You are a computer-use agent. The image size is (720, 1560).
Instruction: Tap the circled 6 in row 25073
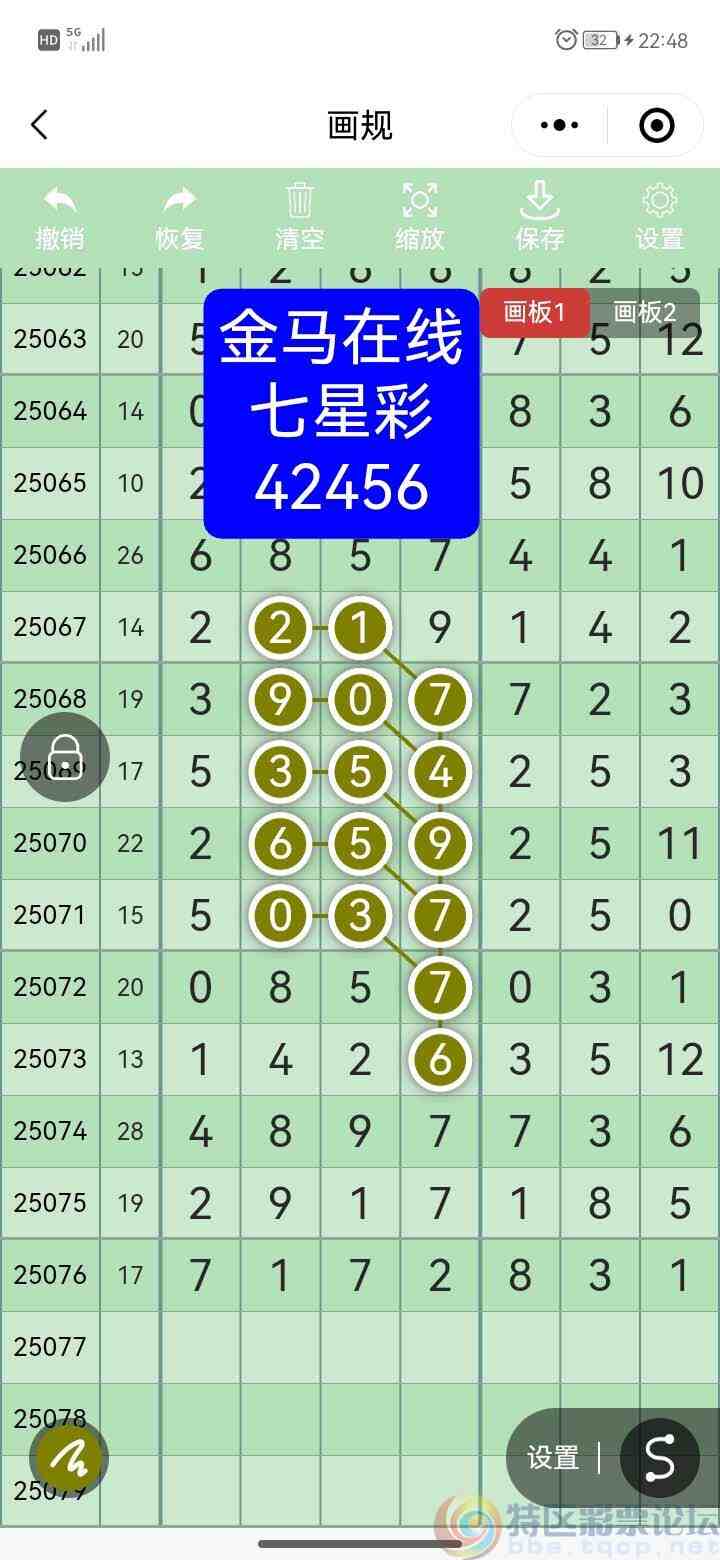[439, 1058]
